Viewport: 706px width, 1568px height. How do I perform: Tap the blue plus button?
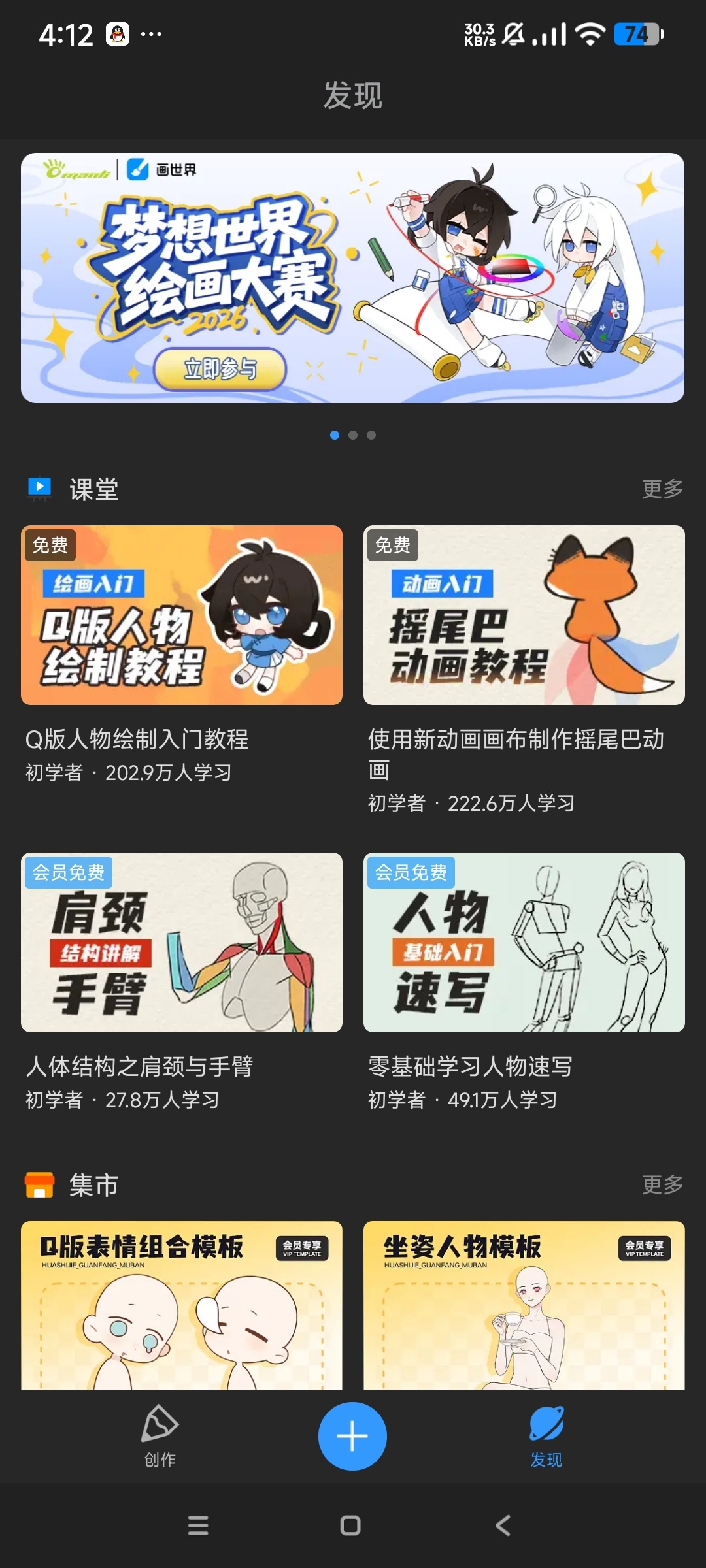(352, 1436)
